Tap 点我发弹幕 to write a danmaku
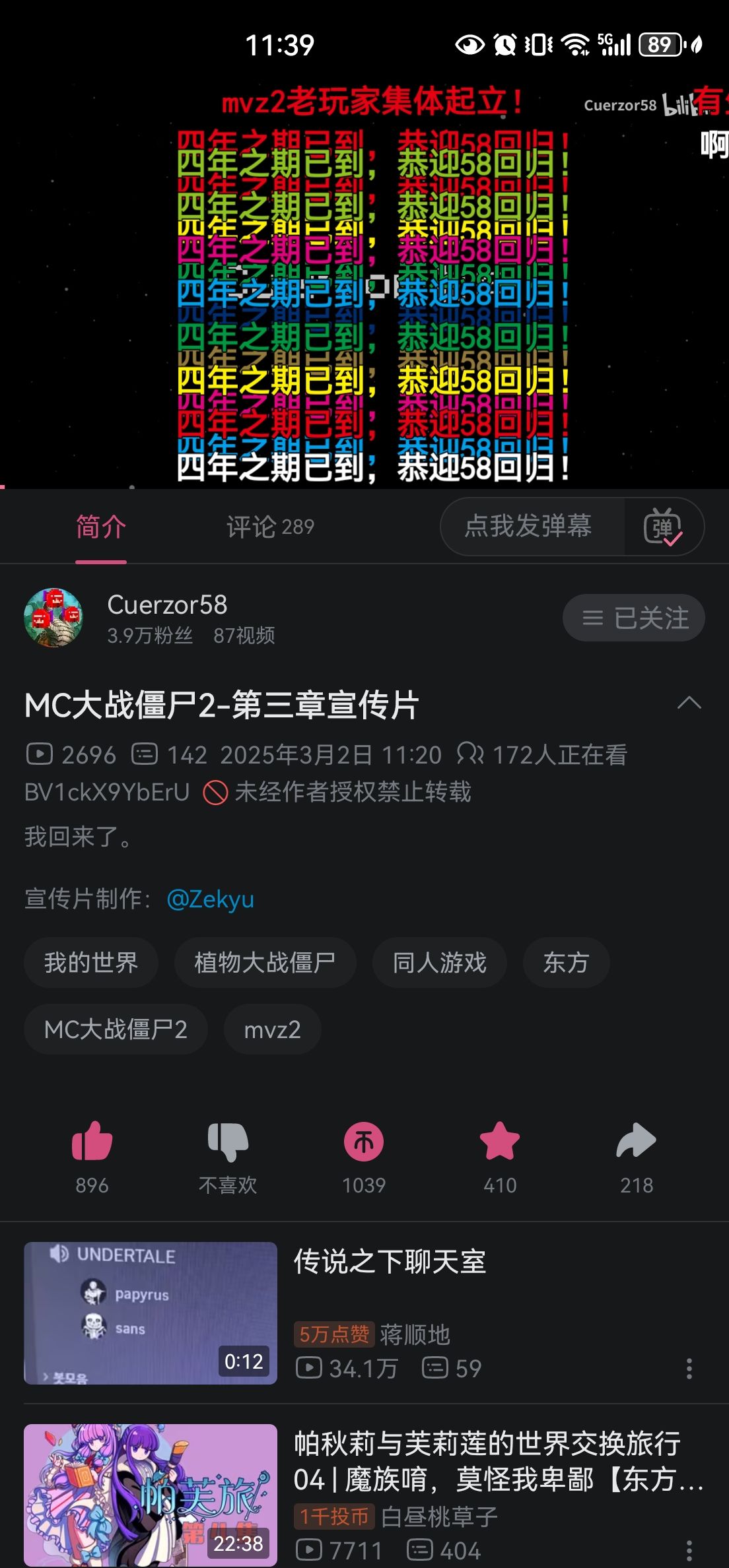The image size is (729, 1568). pos(528,526)
